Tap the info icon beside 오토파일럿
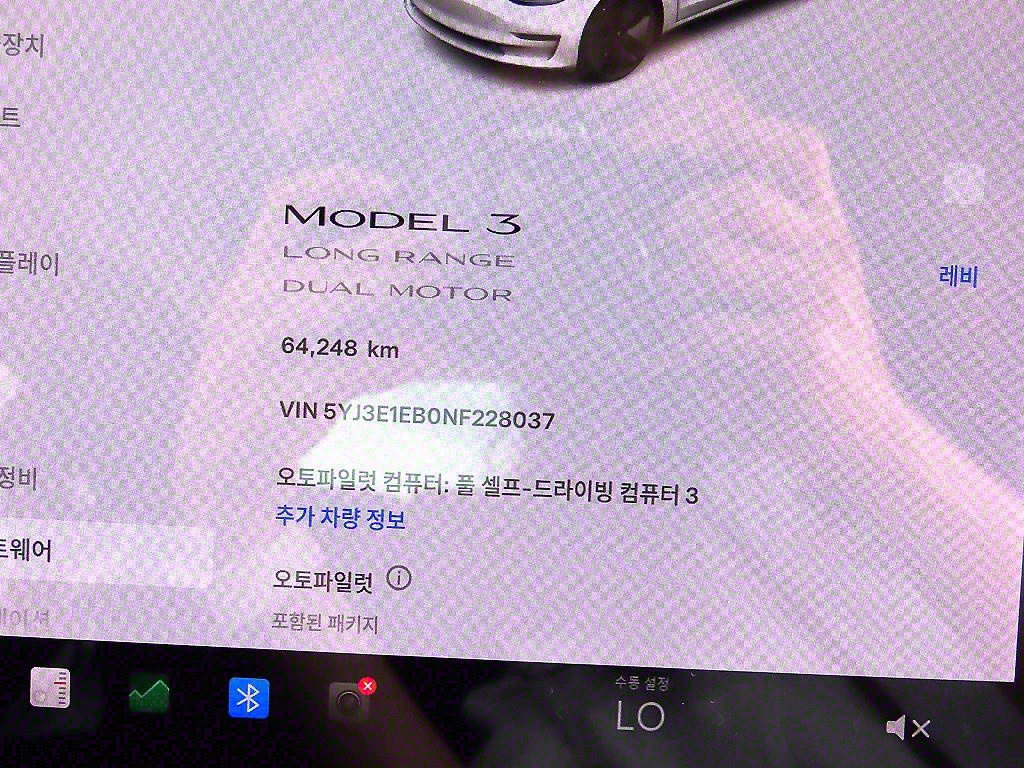Viewport: 1024px width, 768px height. tap(398, 578)
